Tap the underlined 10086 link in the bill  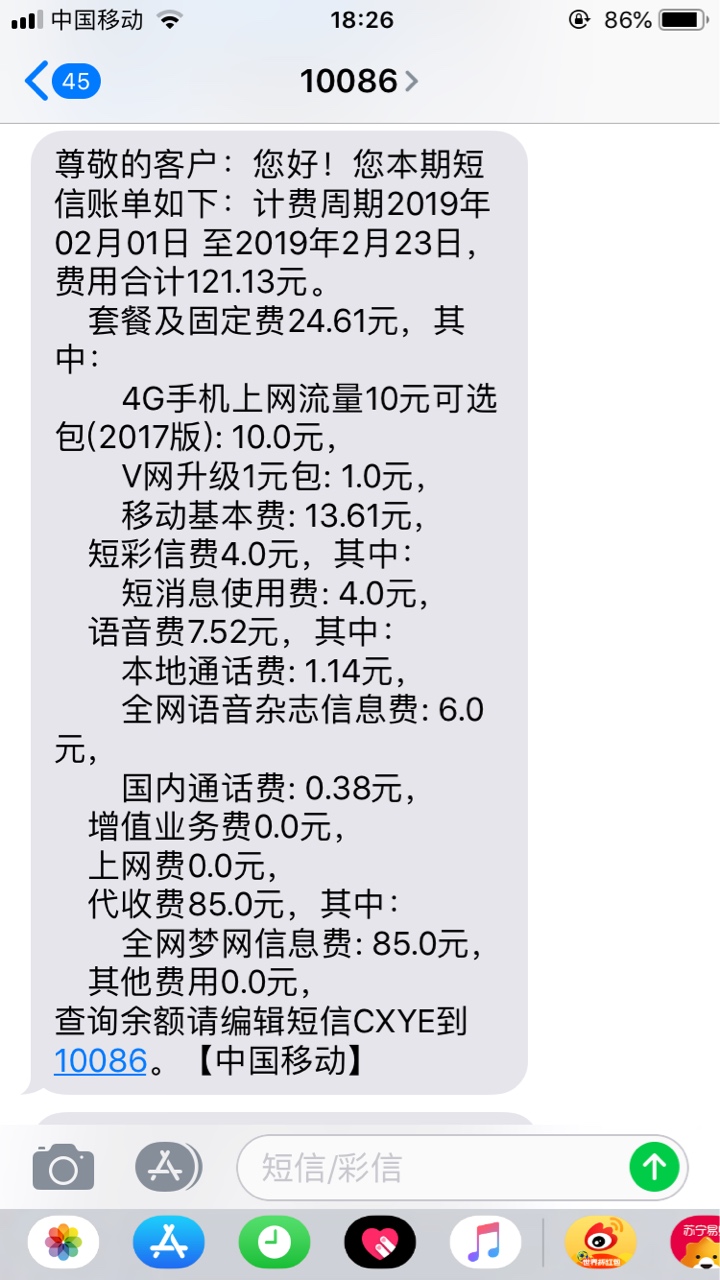point(100,1059)
